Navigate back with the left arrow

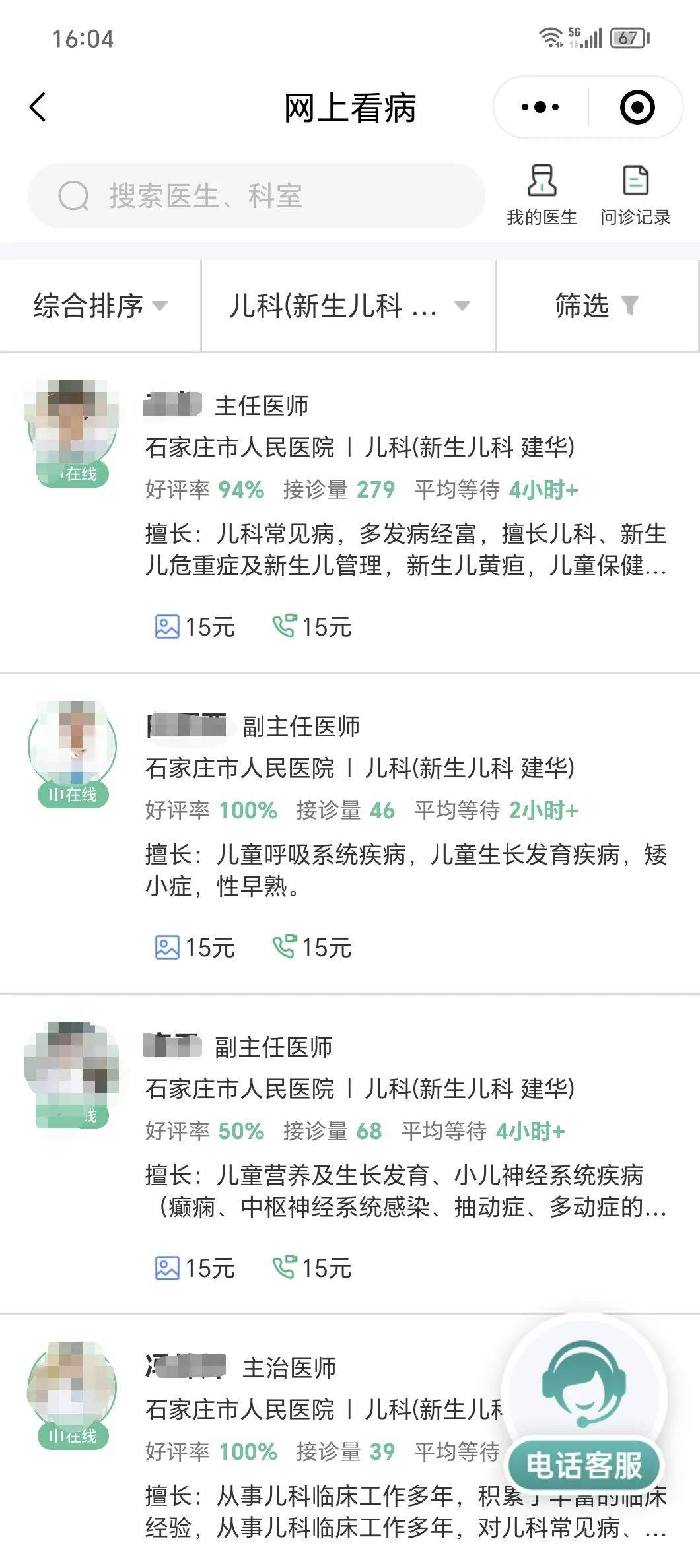38,106
